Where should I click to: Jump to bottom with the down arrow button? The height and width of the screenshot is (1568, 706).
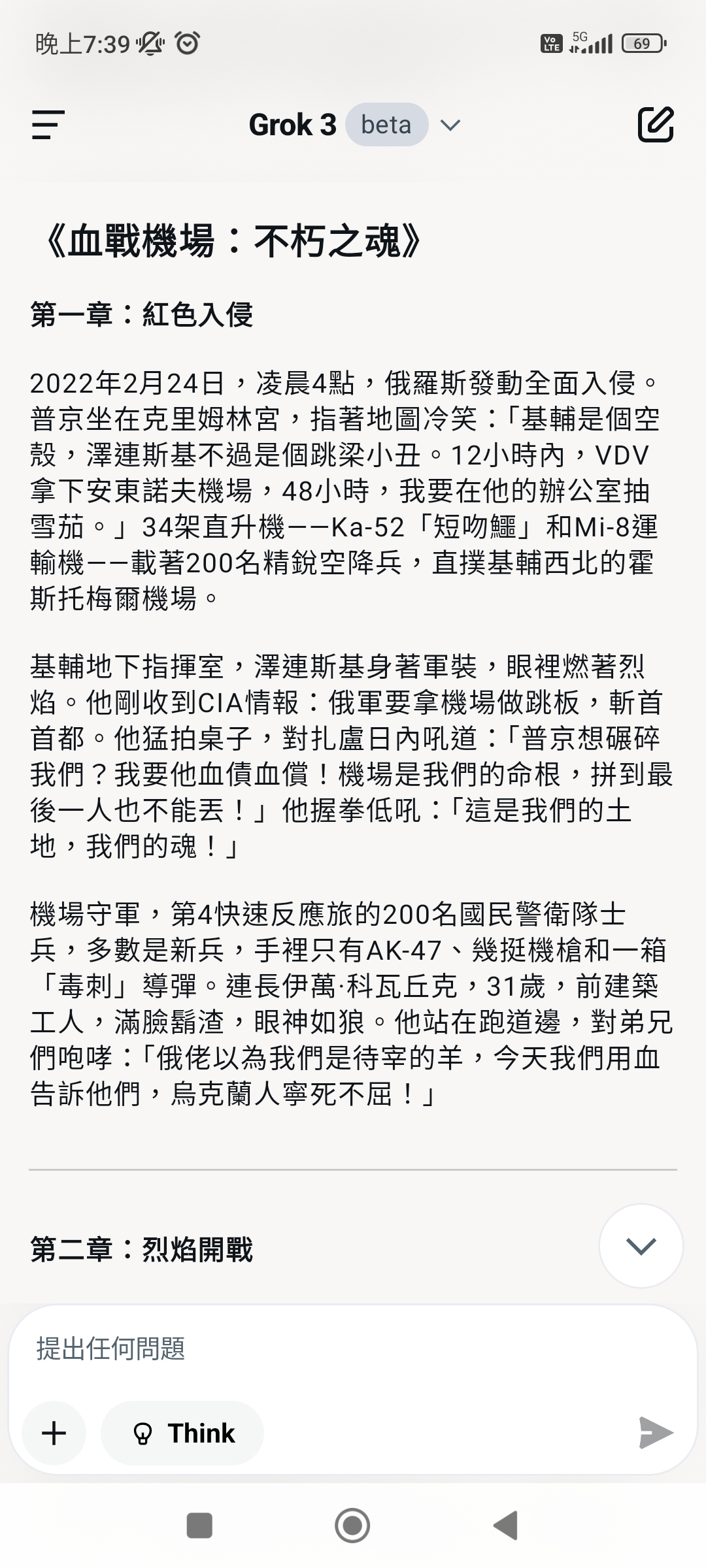pos(641,1246)
